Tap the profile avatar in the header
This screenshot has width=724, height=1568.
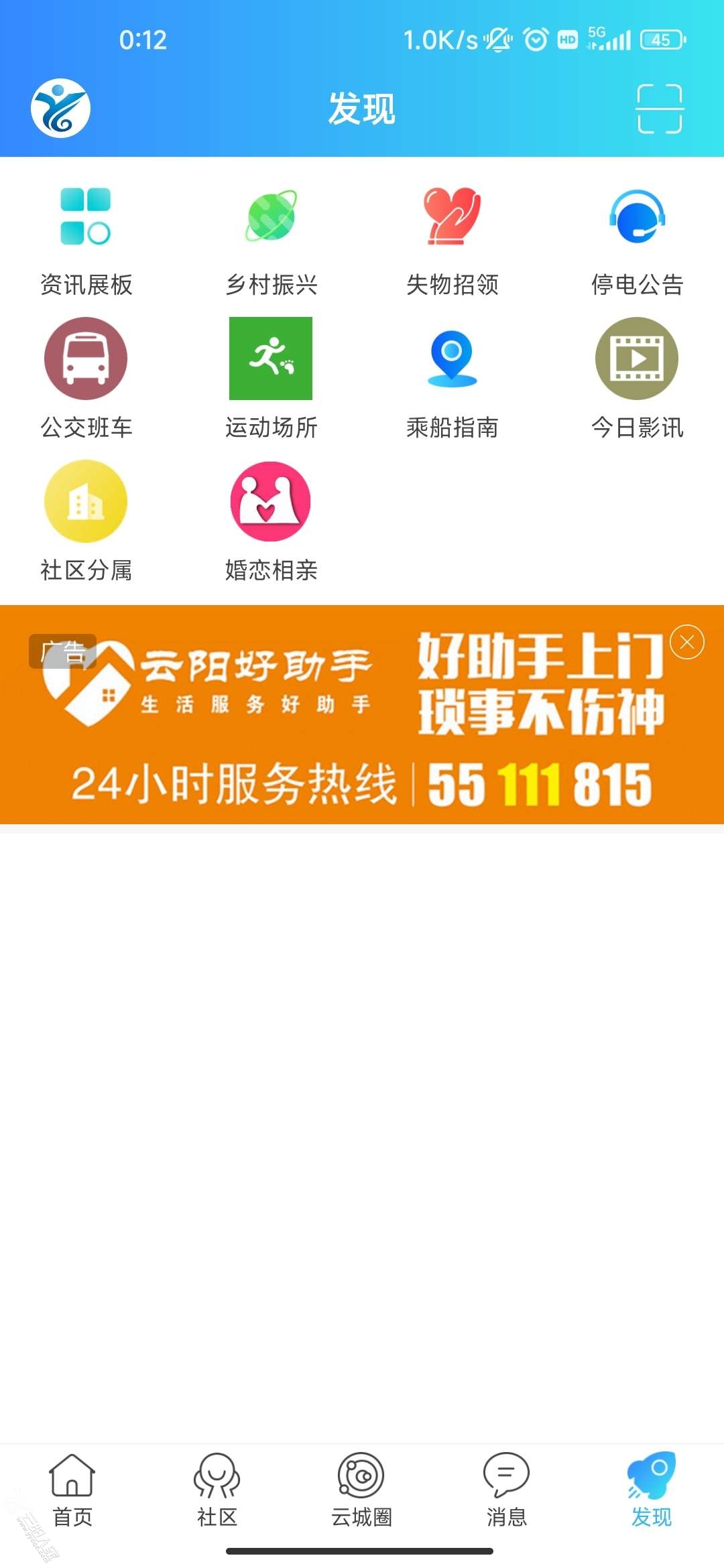[x=60, y=109]
